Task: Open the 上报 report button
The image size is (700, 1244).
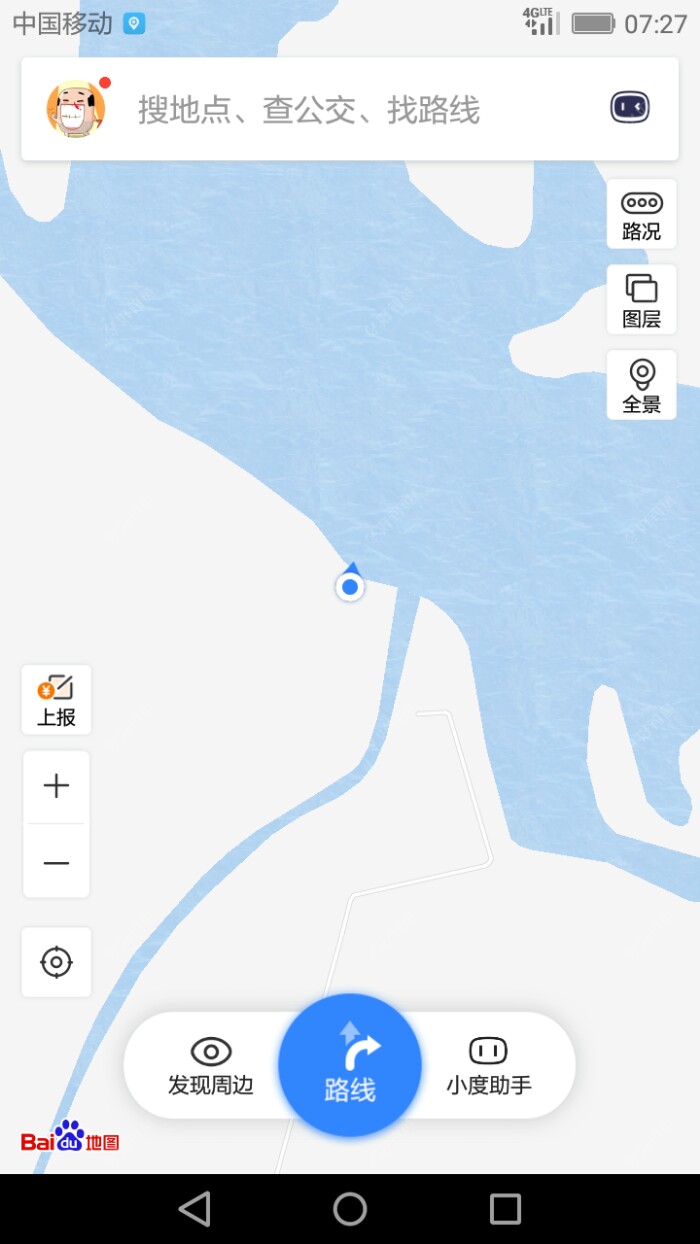Action: point(56,700)
